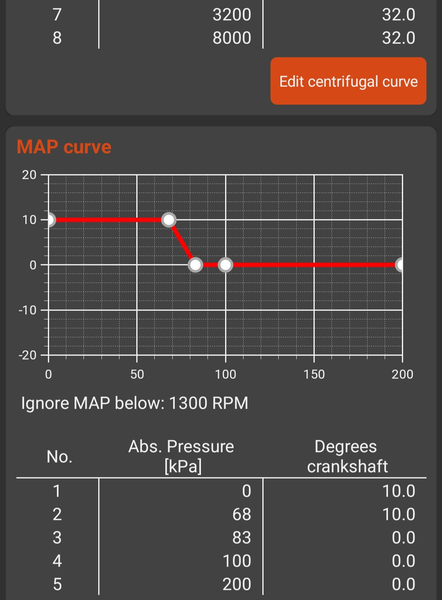Tap the Edit centrifugal curve button
The image size is (442, 600).
point(348,81)
